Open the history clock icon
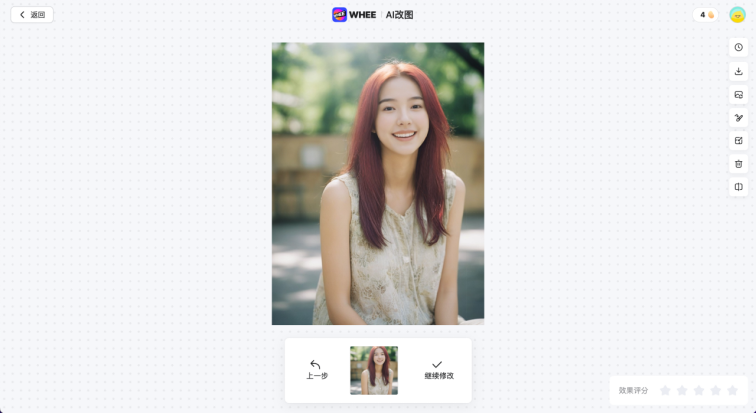Screen dimensions: 756x414 click(x=738, y=47)
